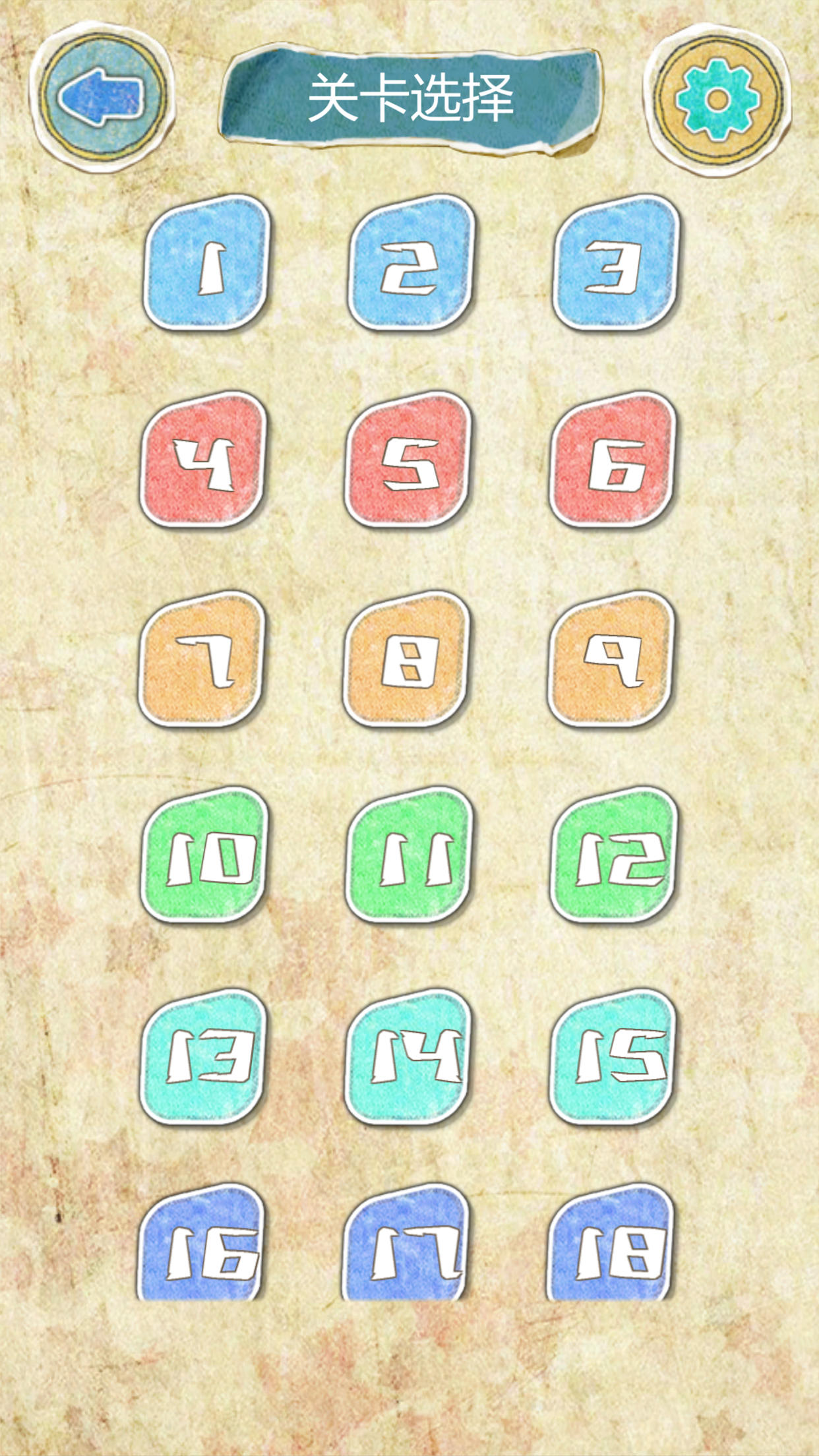
Task: Select level 1
Action: [207, 264]
